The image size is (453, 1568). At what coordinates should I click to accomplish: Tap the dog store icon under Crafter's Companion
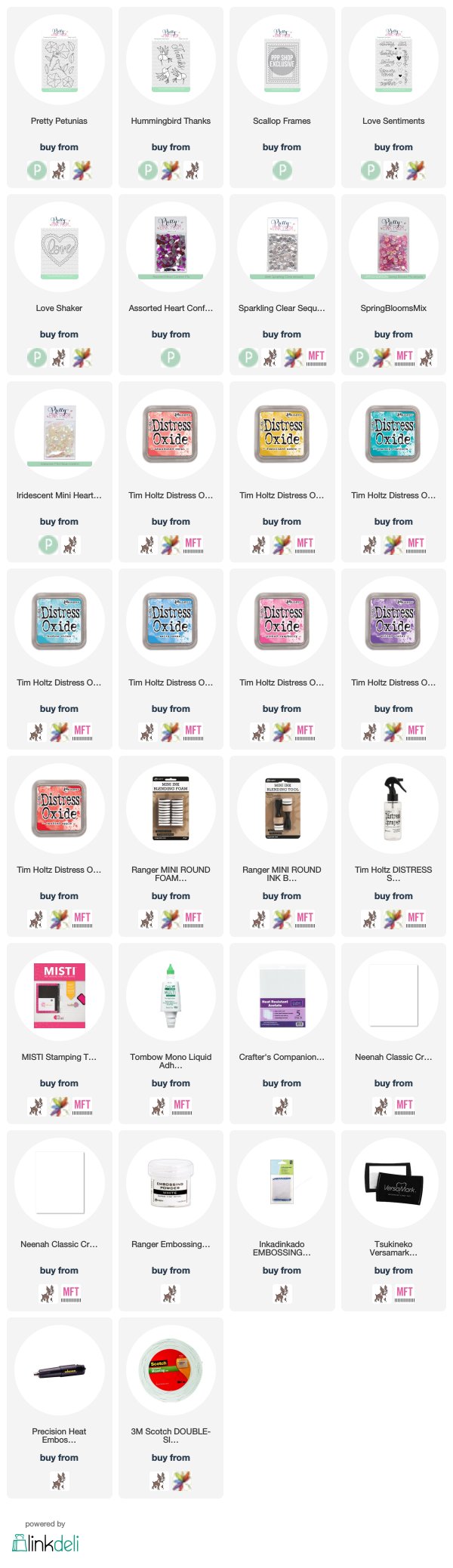click(282, 1107)
